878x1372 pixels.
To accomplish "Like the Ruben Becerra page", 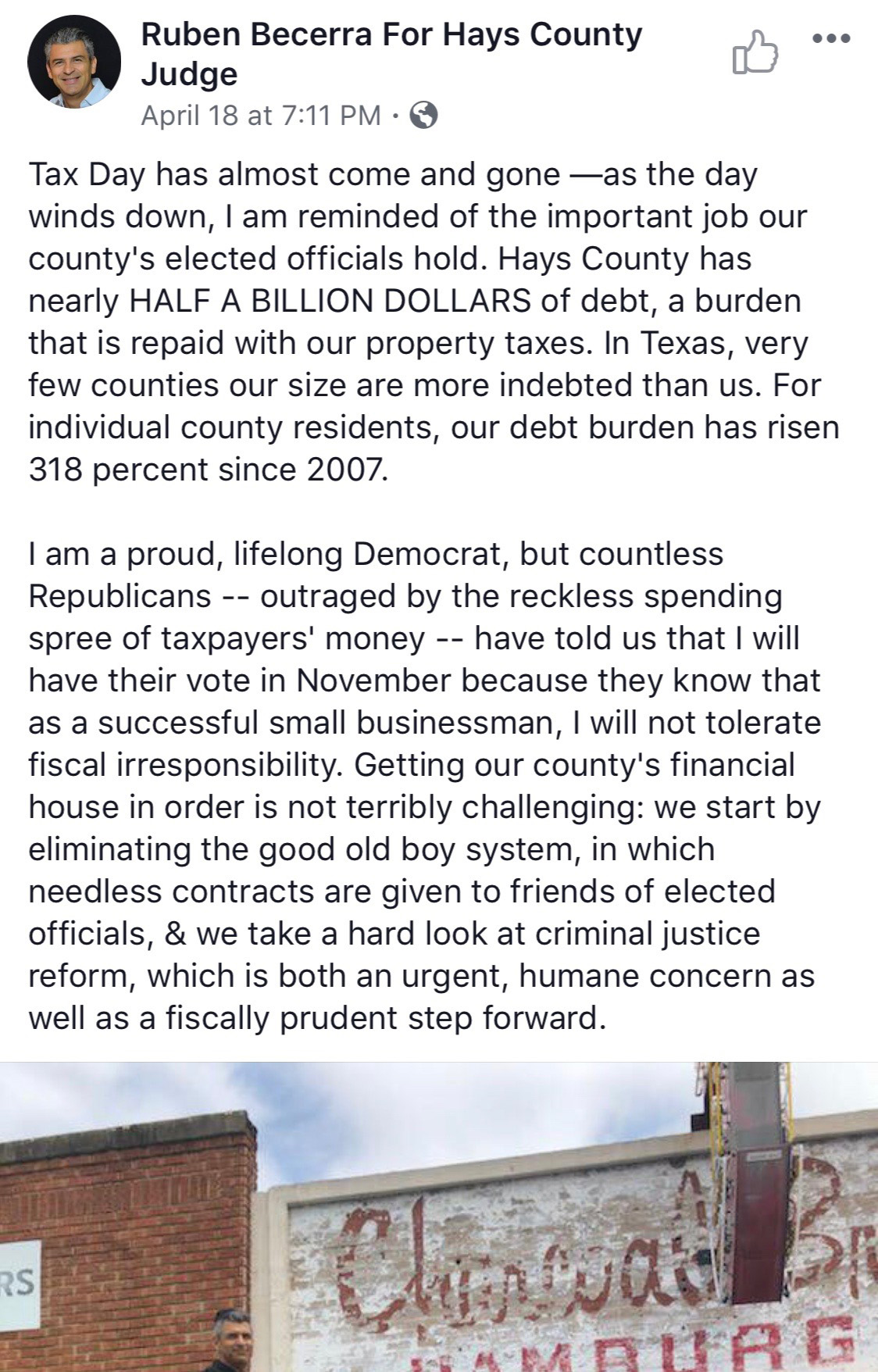I will point(755,54).
